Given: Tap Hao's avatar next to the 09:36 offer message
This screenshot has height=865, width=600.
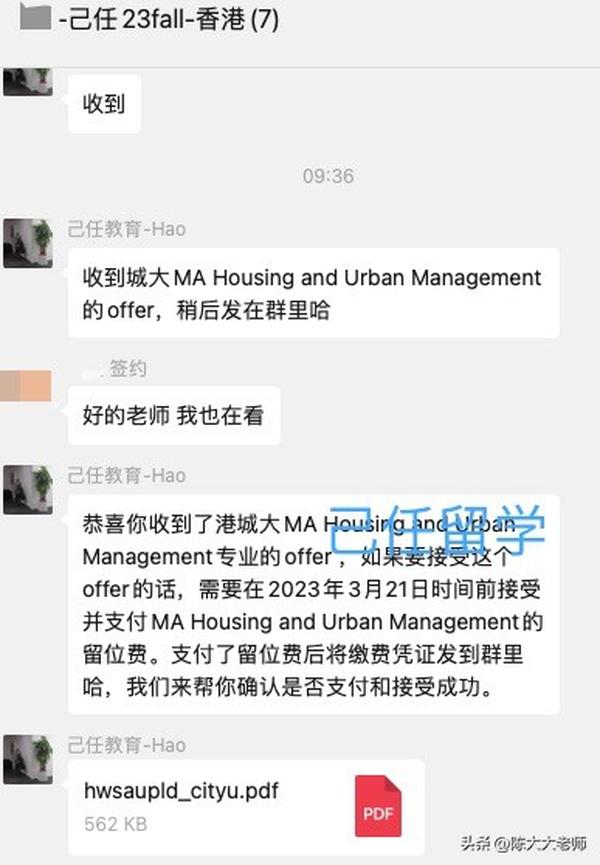Looking at the screenshot, I should 28,243.
